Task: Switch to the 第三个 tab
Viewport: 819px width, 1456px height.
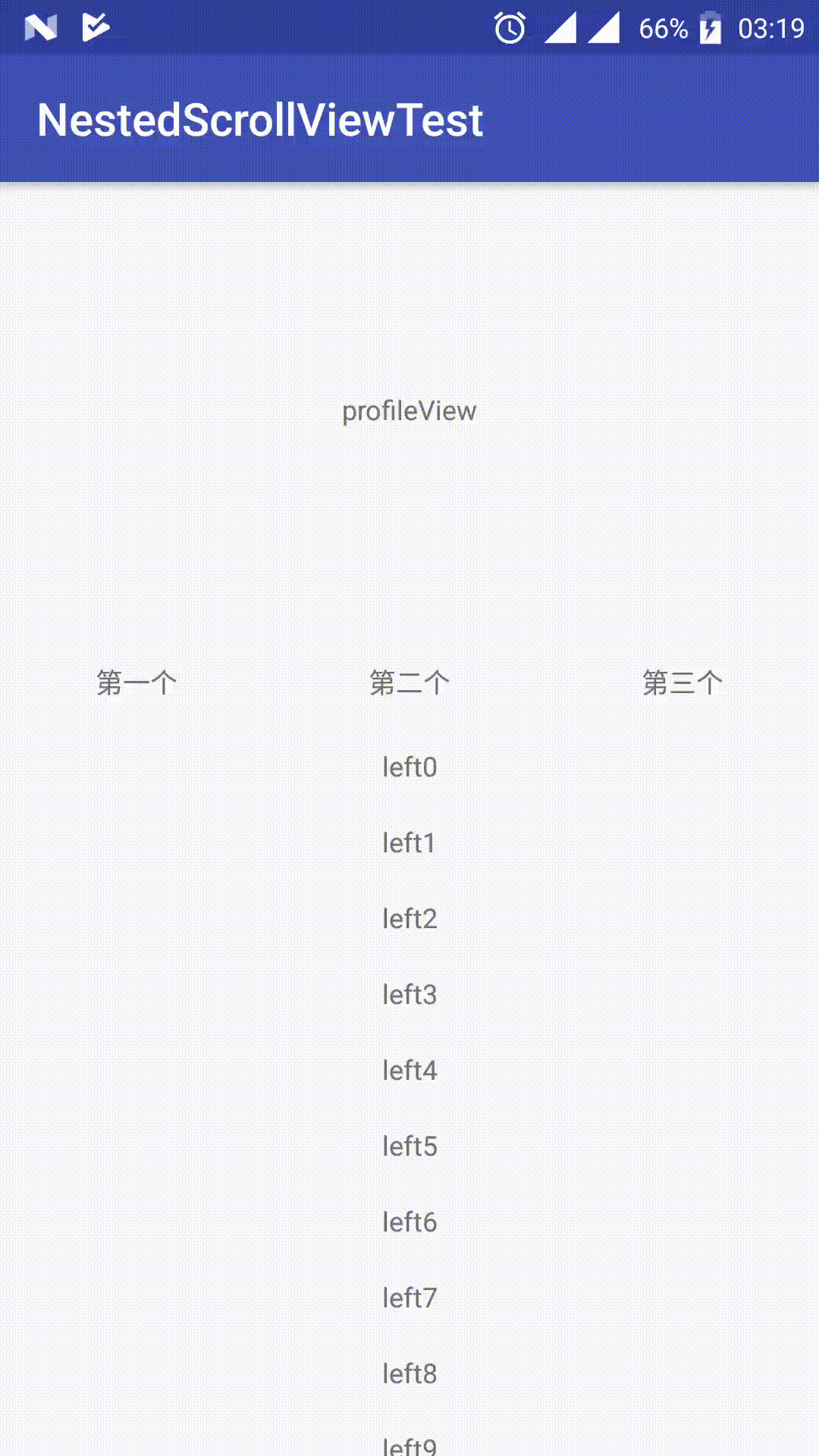Action: coord(682,682)
